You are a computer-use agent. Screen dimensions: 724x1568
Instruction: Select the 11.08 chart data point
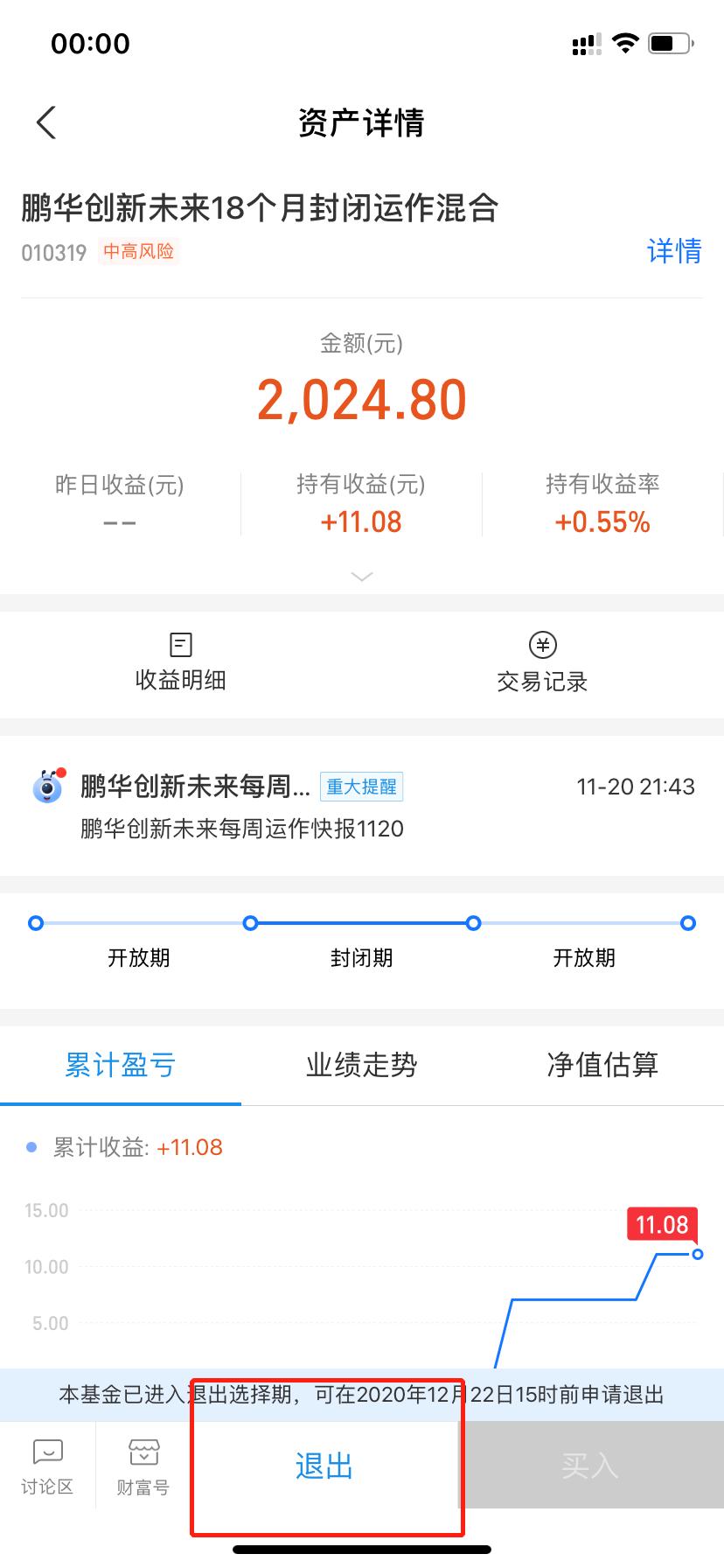pos(696,1255)
